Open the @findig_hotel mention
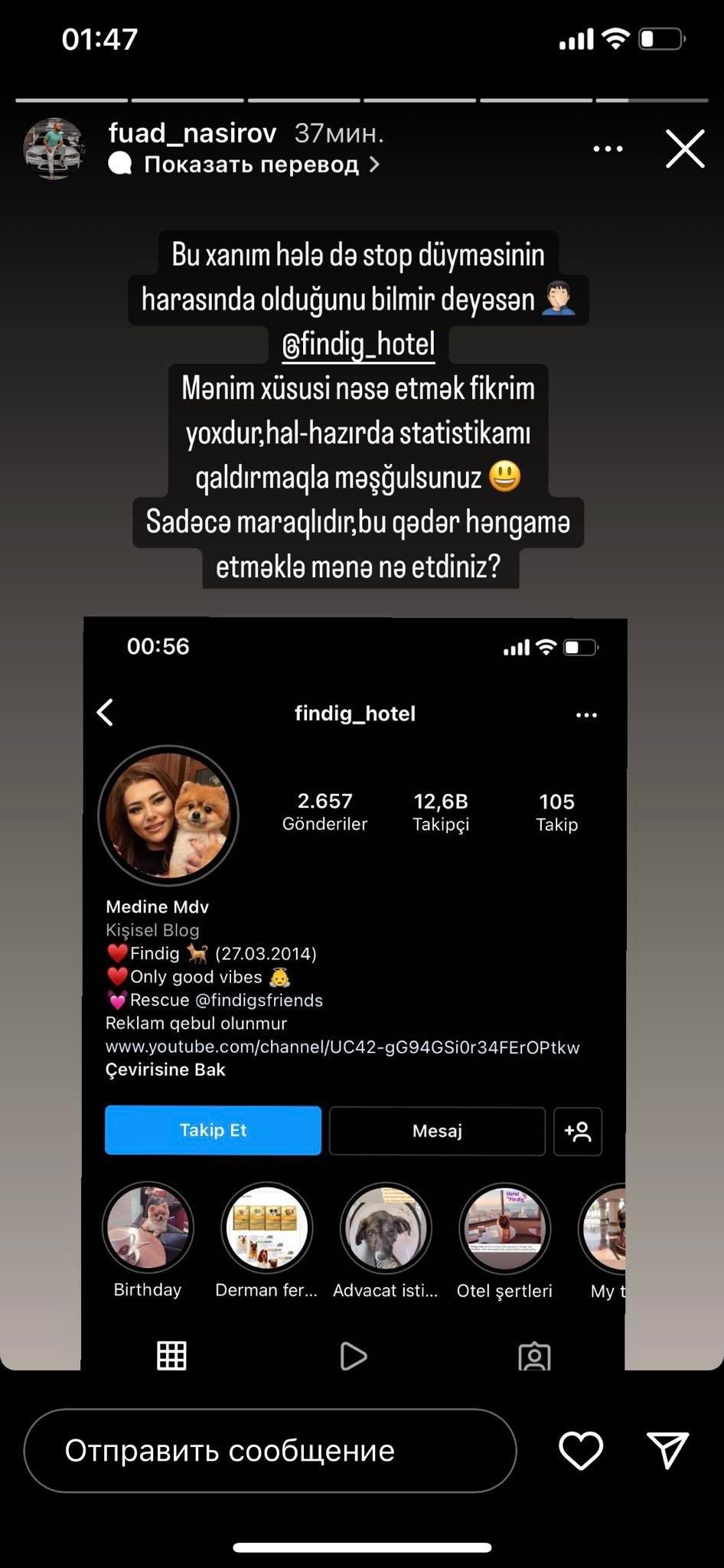Screen dimensions: 724x1568 (358, 345)
